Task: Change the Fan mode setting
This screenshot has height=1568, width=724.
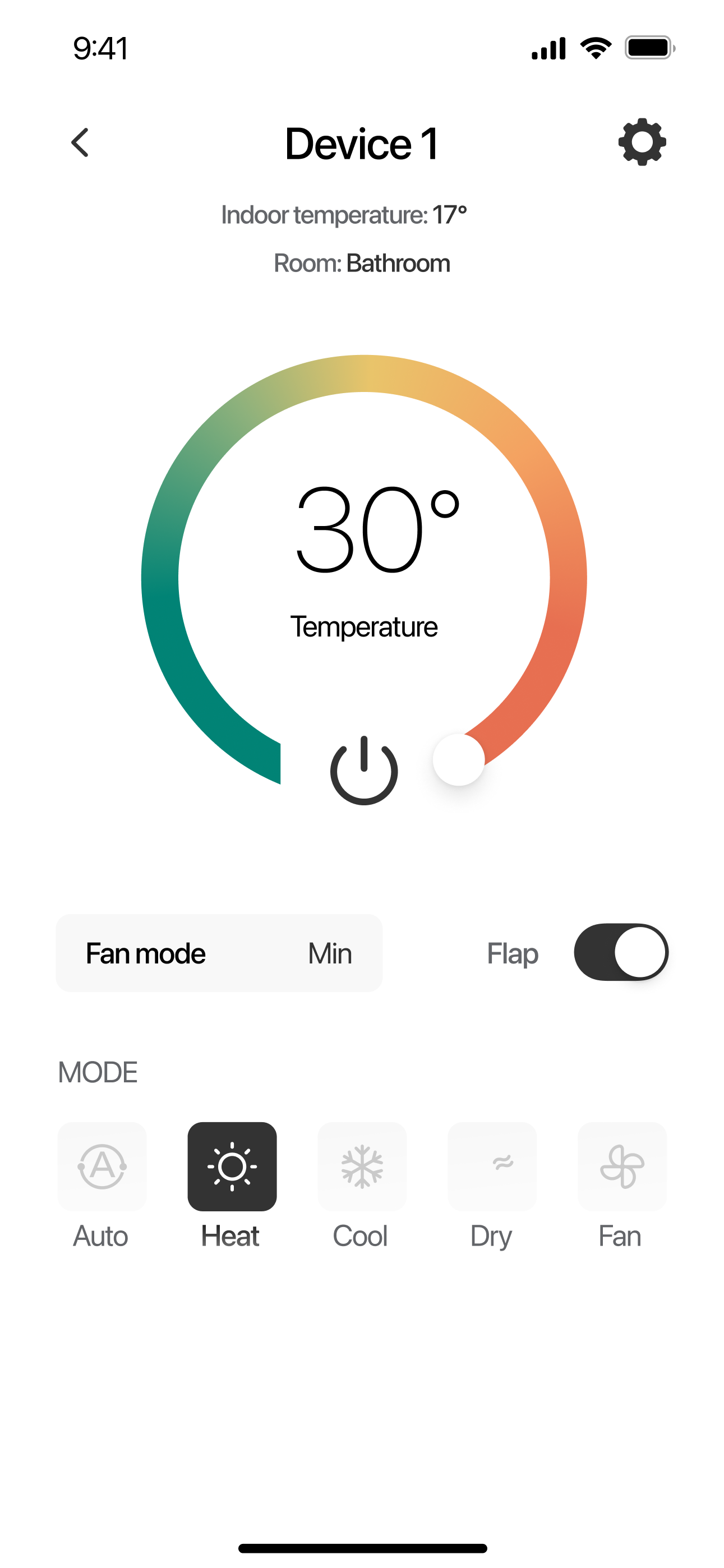Action: pyautogui.click(x=219, y=953)
